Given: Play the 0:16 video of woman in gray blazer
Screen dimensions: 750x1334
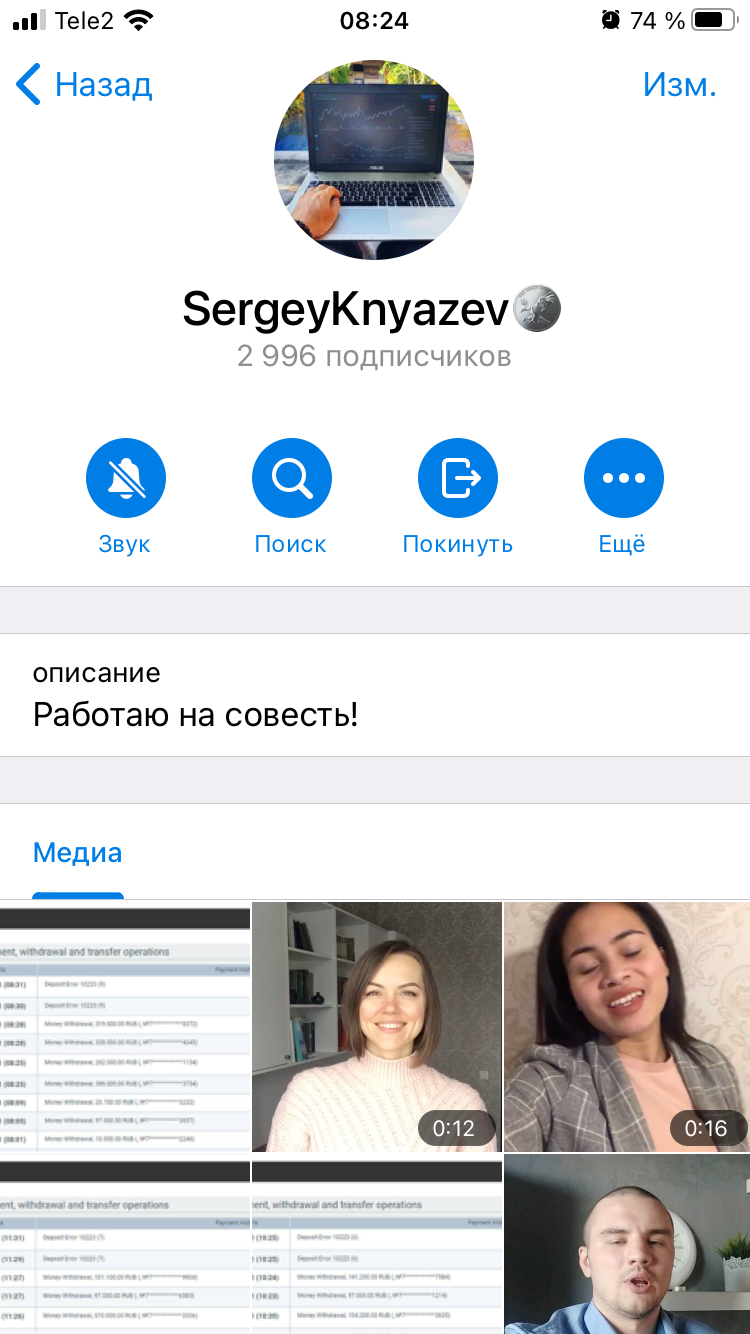Looking at the screenshot, I should 627,1027.
